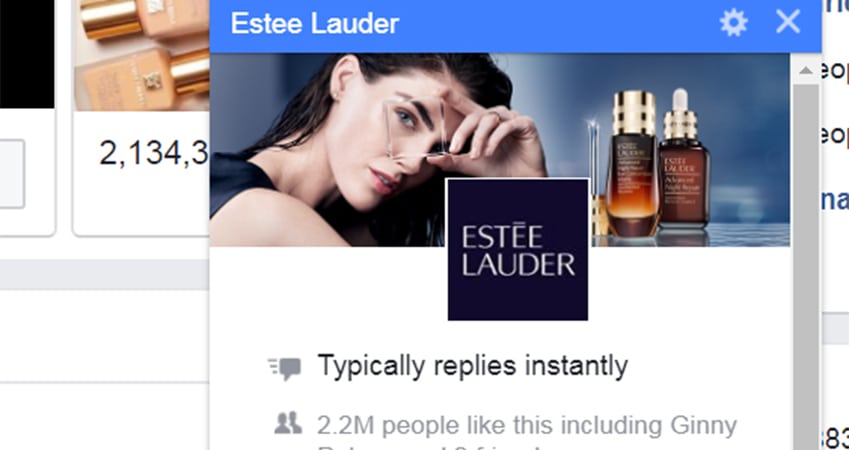Screen dimensions: 850x450
Task: Open the Estee Lauder profile picture
Action: coord(517,249)
